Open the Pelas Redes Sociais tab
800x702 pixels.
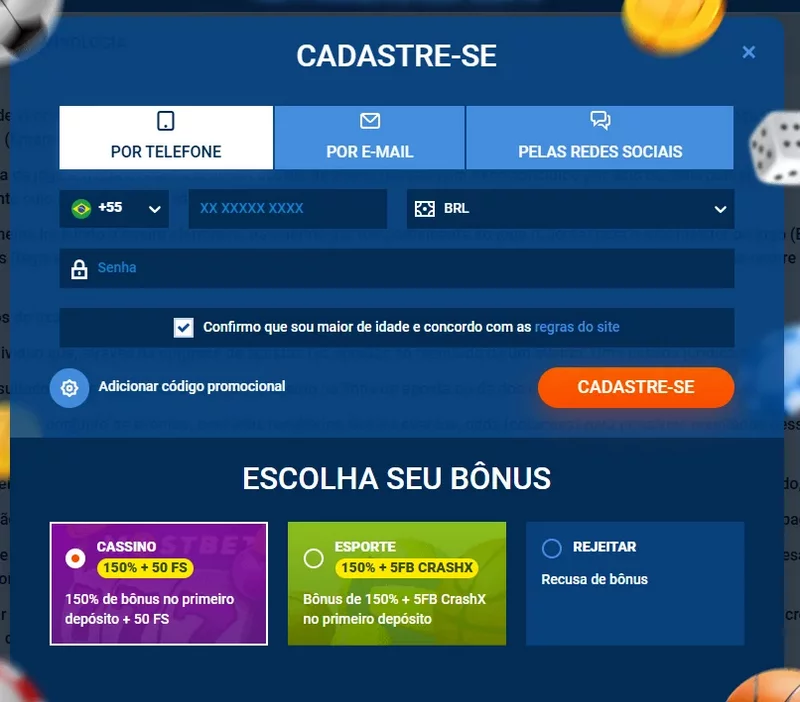599,137
